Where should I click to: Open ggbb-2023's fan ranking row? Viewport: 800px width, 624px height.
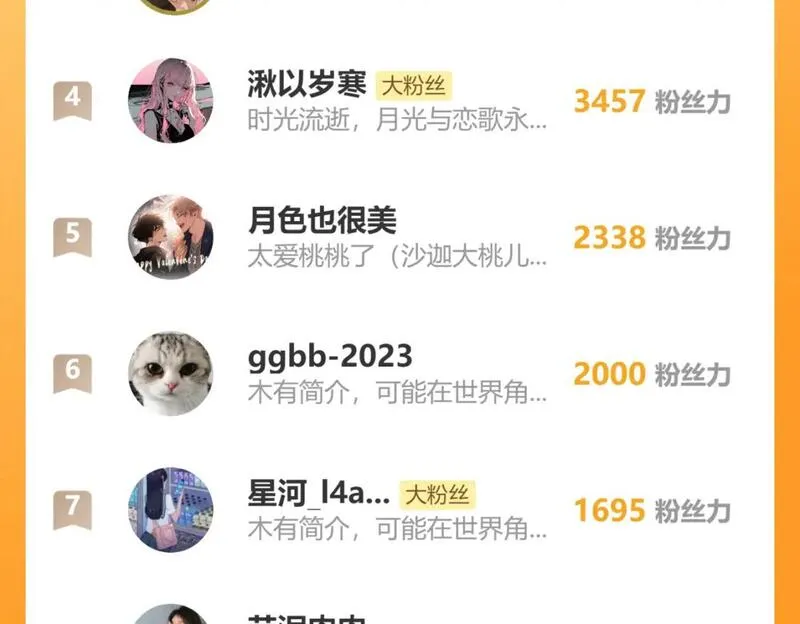[x=398, y=373]
